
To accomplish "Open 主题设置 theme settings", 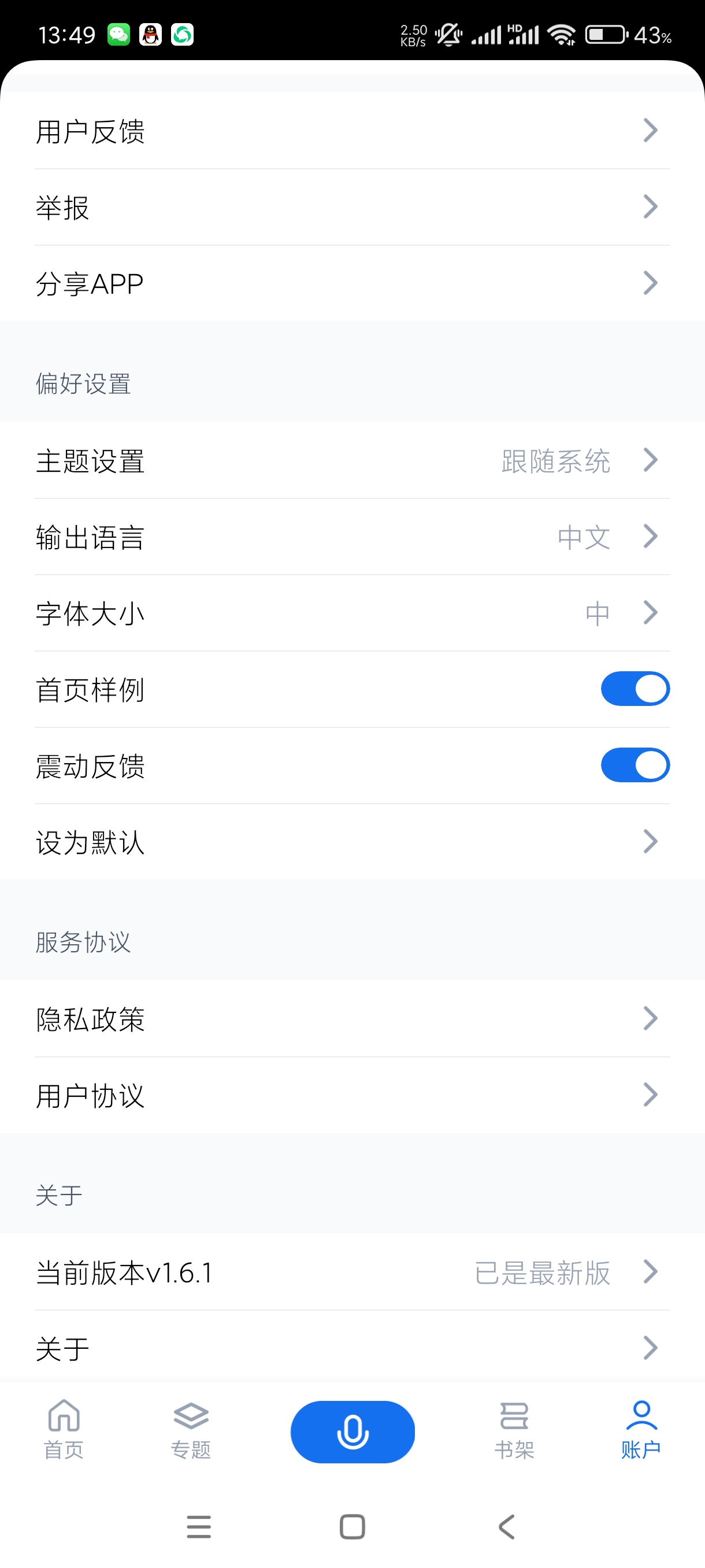I will point(352,461).
